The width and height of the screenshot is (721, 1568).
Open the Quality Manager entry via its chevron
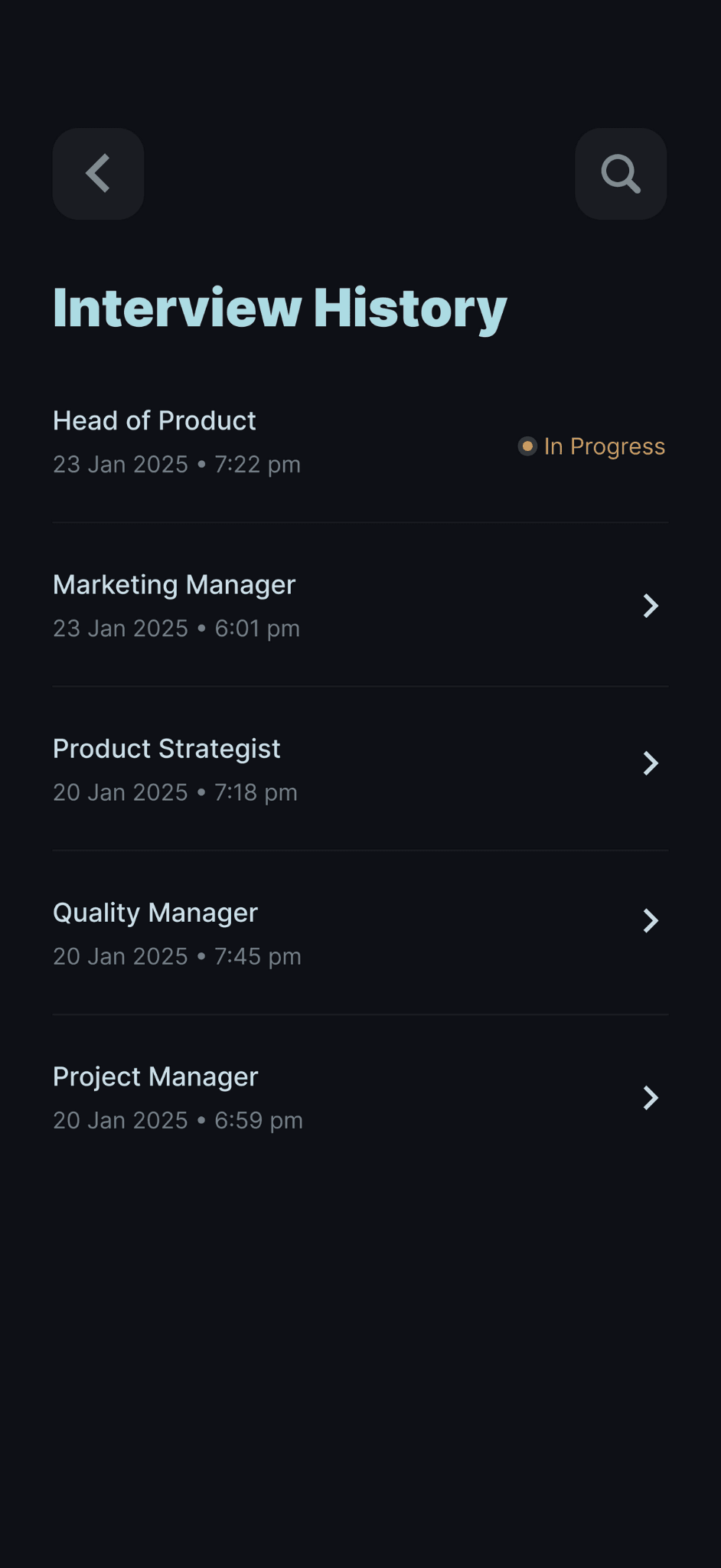tap(650, 921)
